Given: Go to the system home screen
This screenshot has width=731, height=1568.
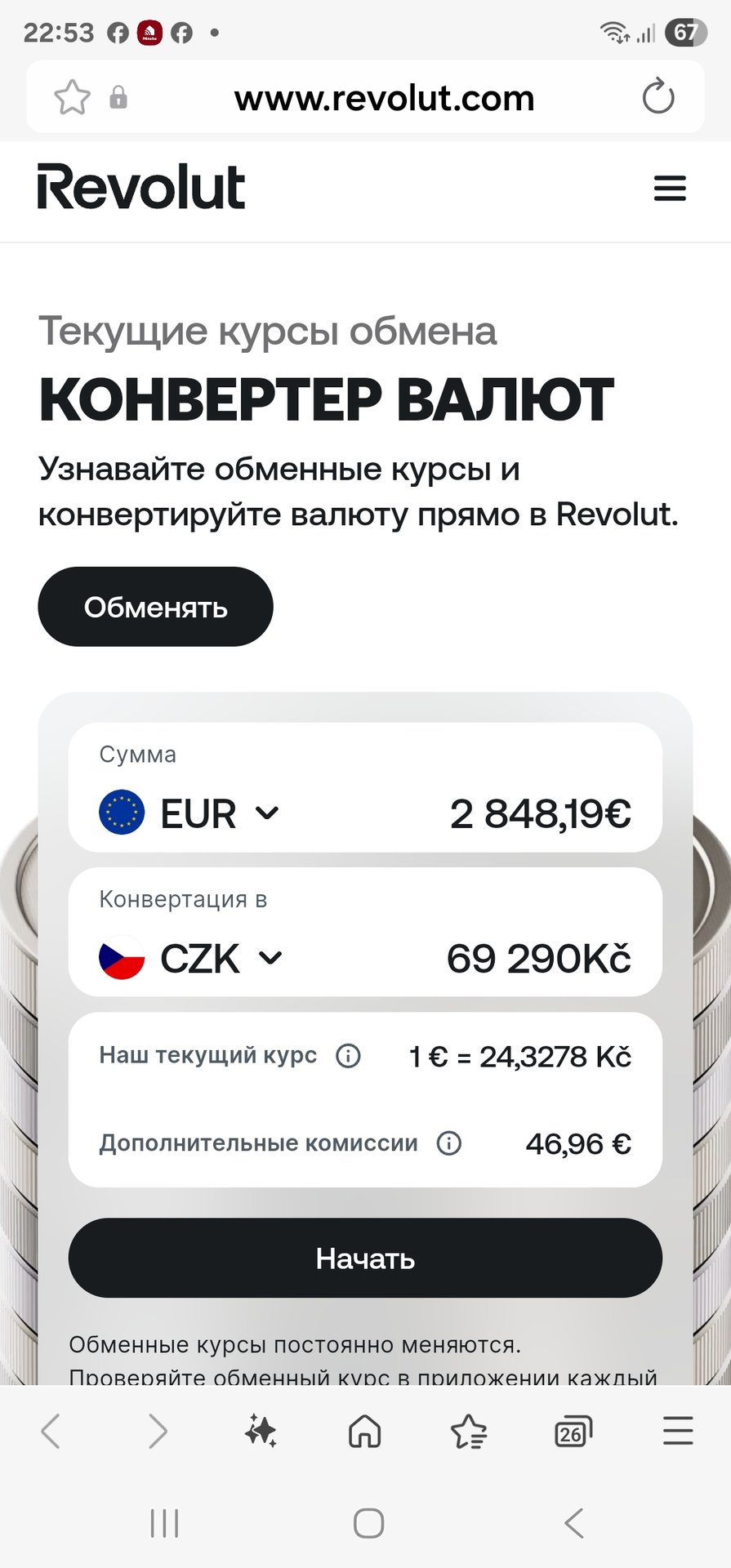Looking at the screenshot, I should [x=368, y=1523].
